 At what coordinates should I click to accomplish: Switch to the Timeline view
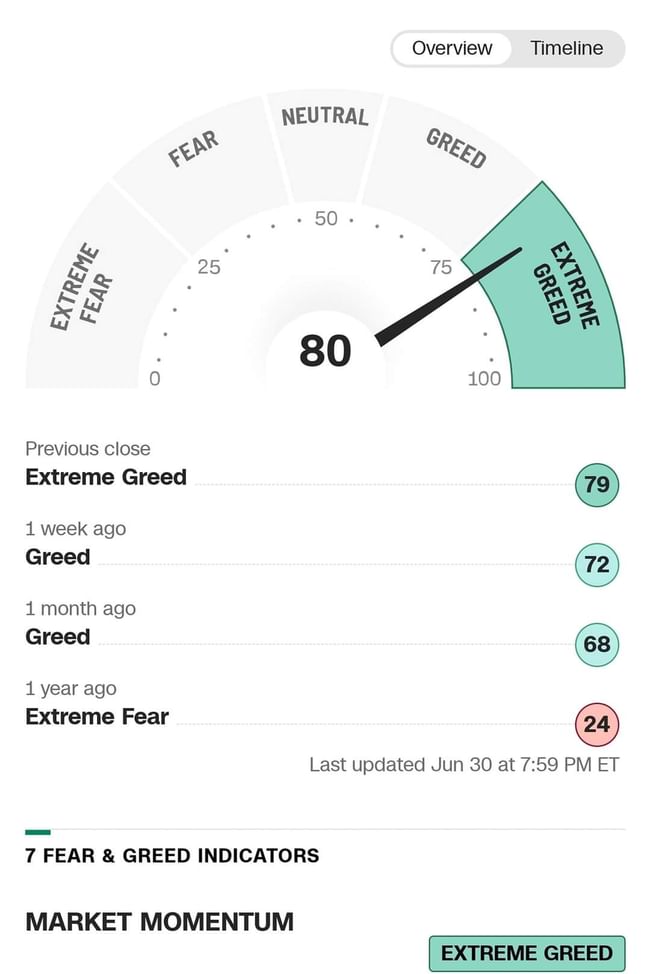point(566,48)
